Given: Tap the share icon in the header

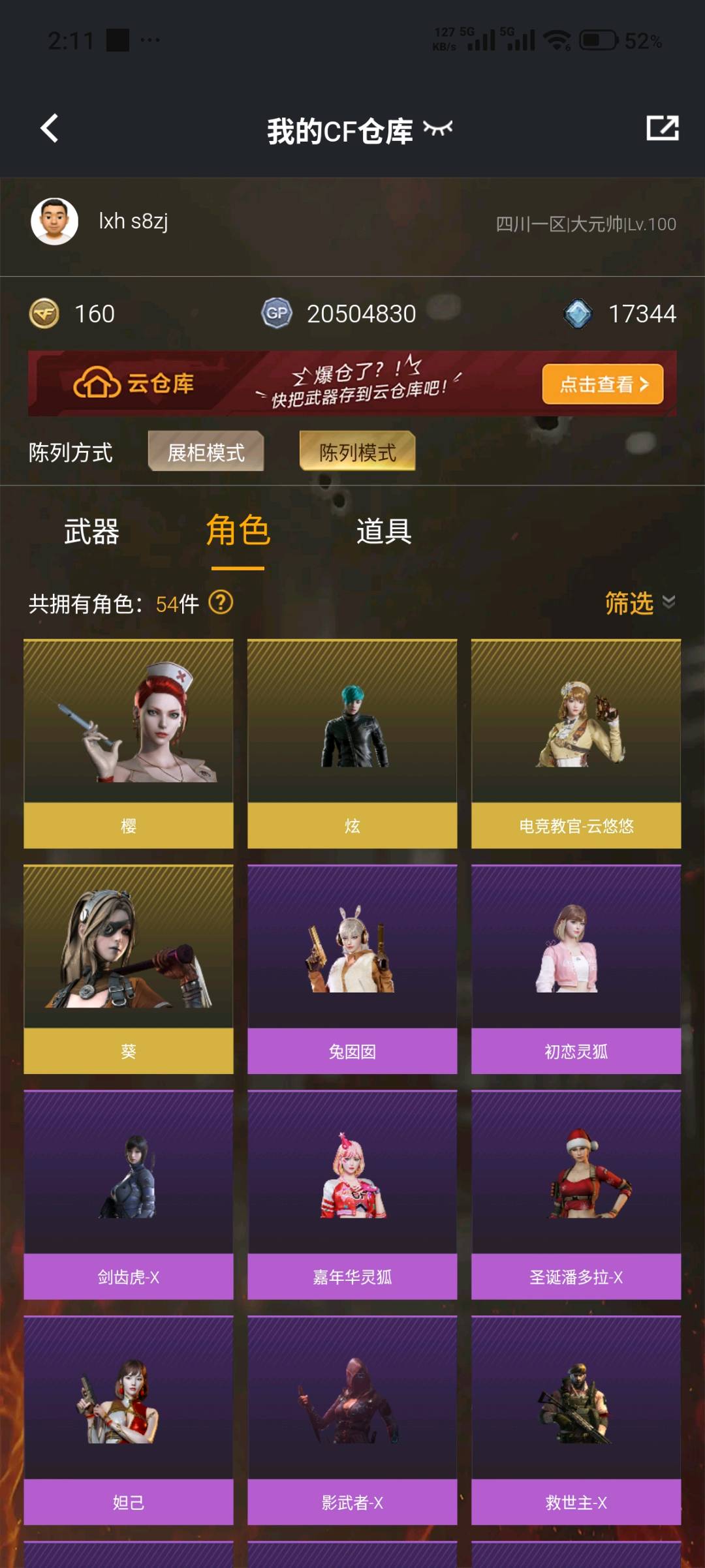Looking at the screenshot, I should [x=662, y=128].
